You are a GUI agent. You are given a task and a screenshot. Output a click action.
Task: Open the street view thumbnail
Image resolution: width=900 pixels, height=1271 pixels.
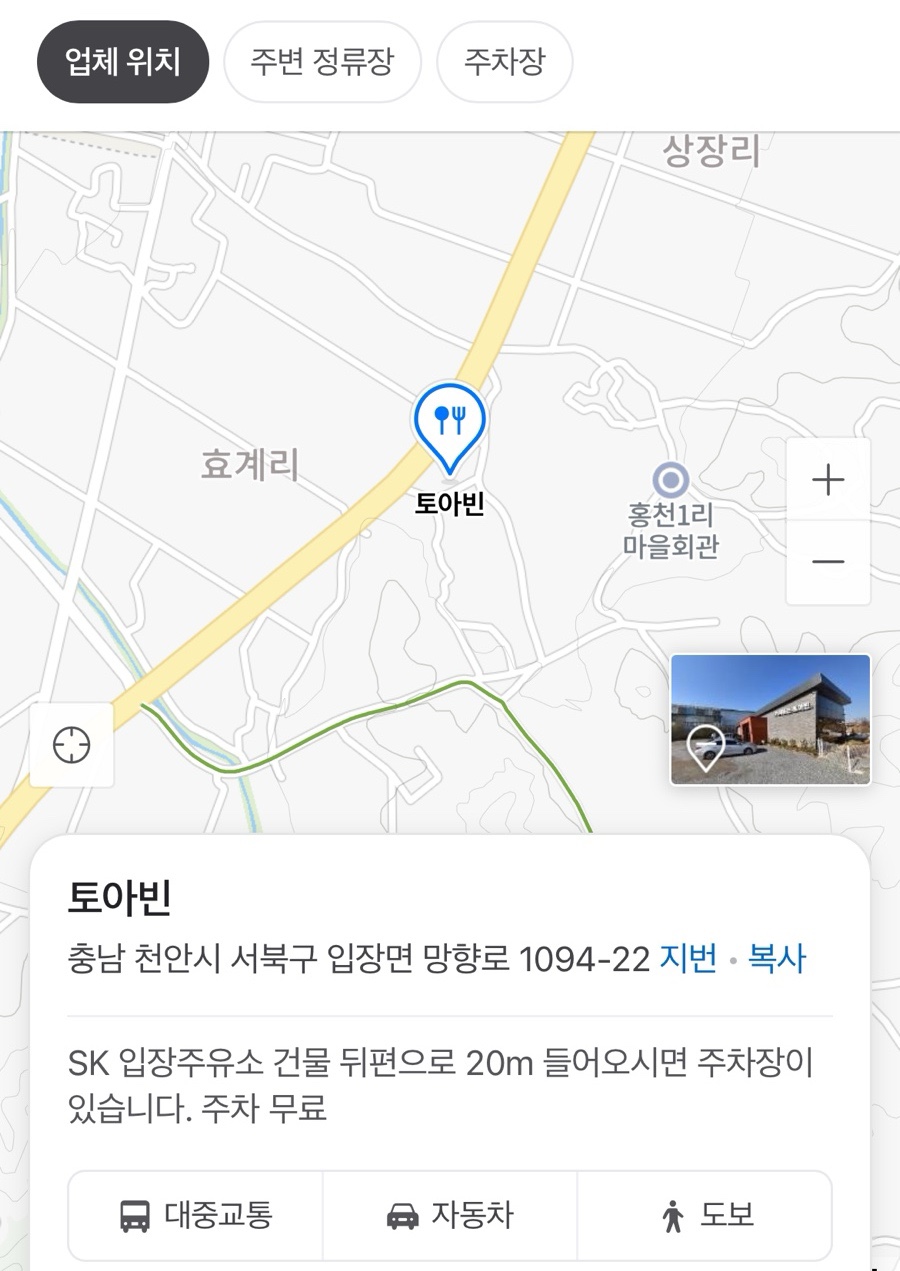770,719
